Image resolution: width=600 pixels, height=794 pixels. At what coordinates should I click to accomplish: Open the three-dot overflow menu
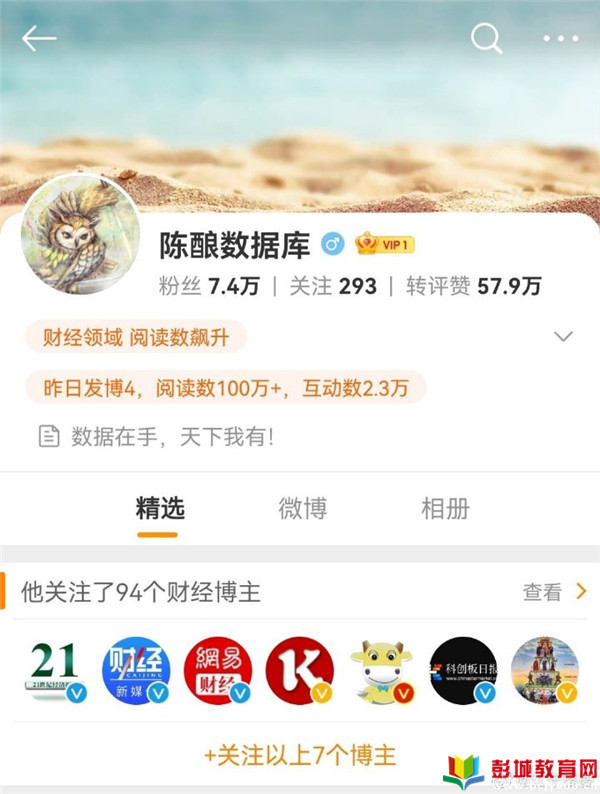560,39
